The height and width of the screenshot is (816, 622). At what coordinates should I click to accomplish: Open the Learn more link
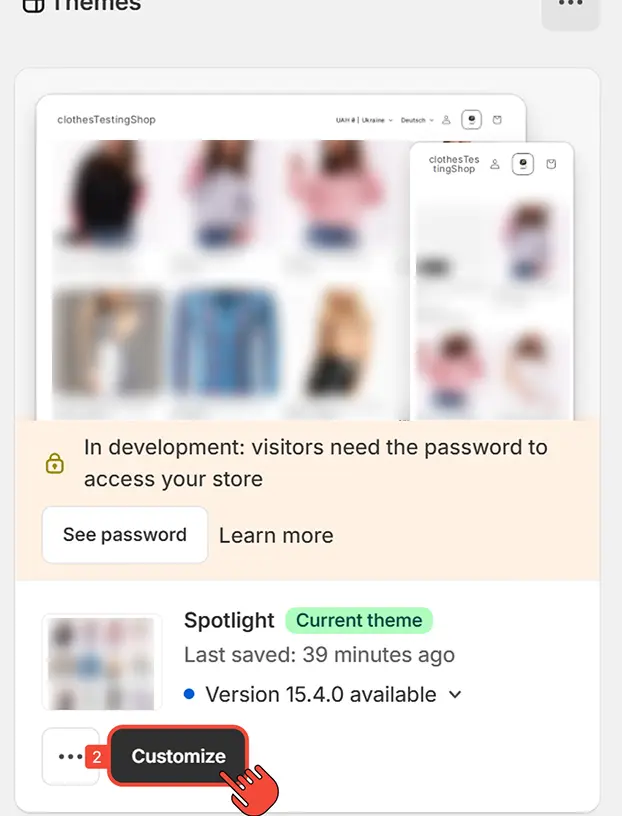276,536
